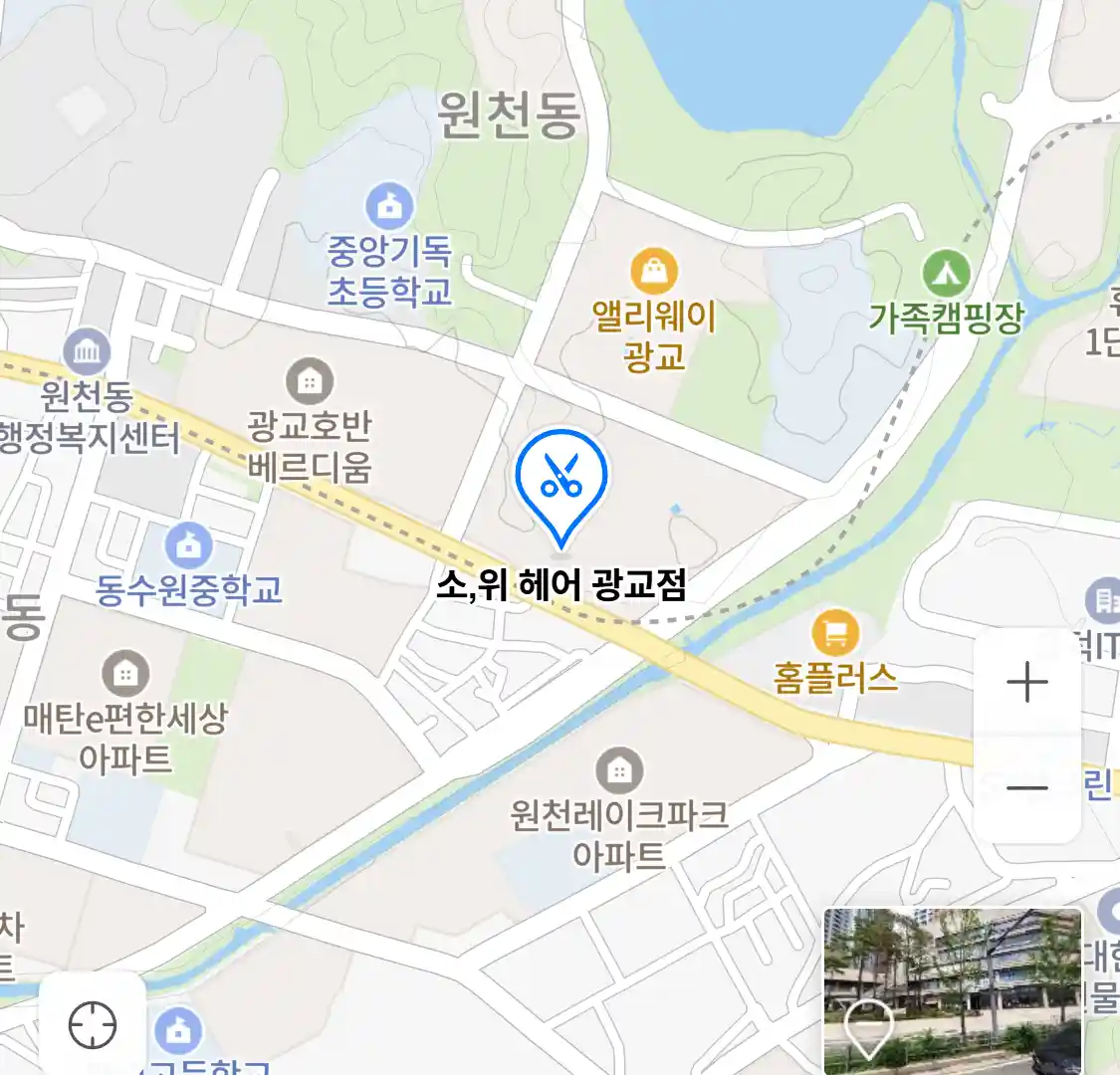Tap the 광교호반 베르디움 apartment marker

point(310,381)
